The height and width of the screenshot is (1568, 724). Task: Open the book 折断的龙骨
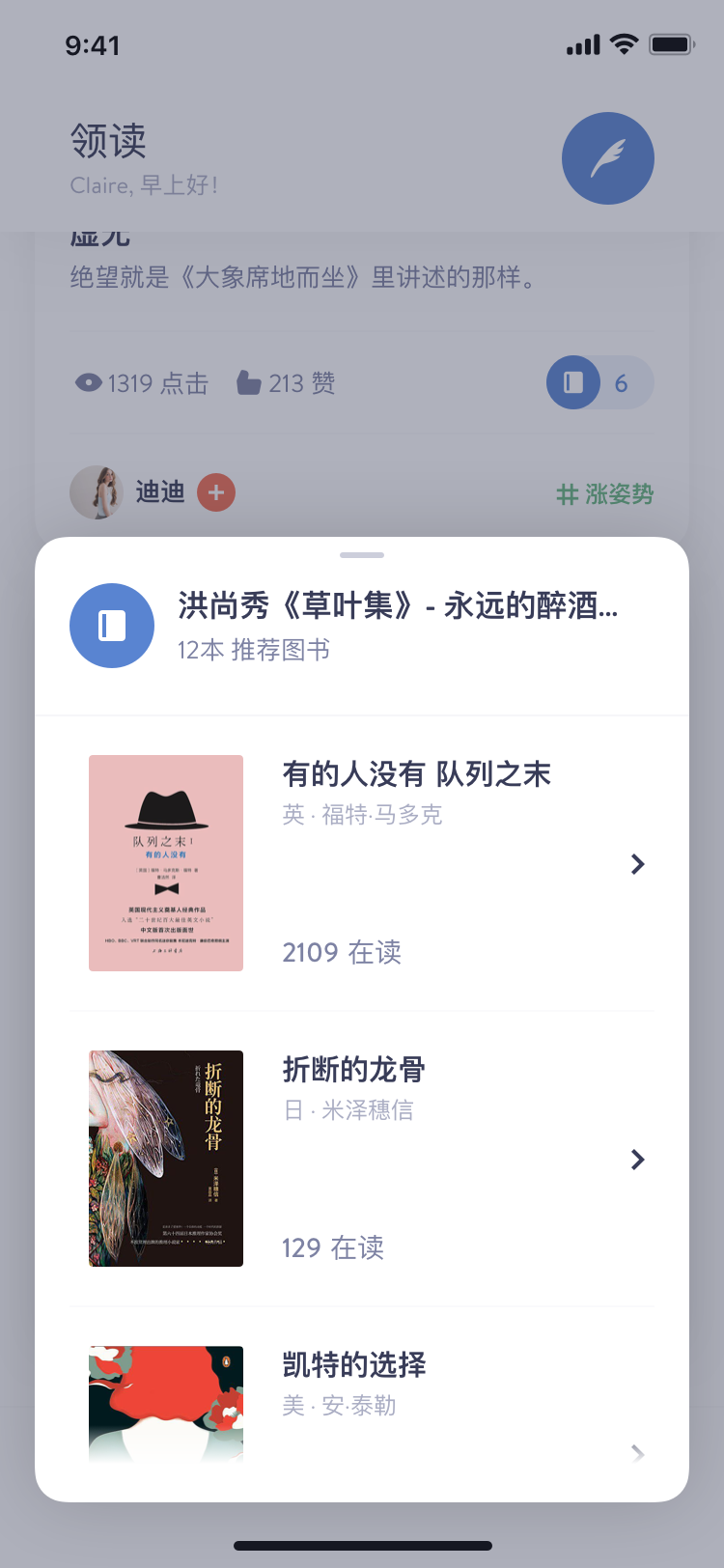(x=362, y=1159)
